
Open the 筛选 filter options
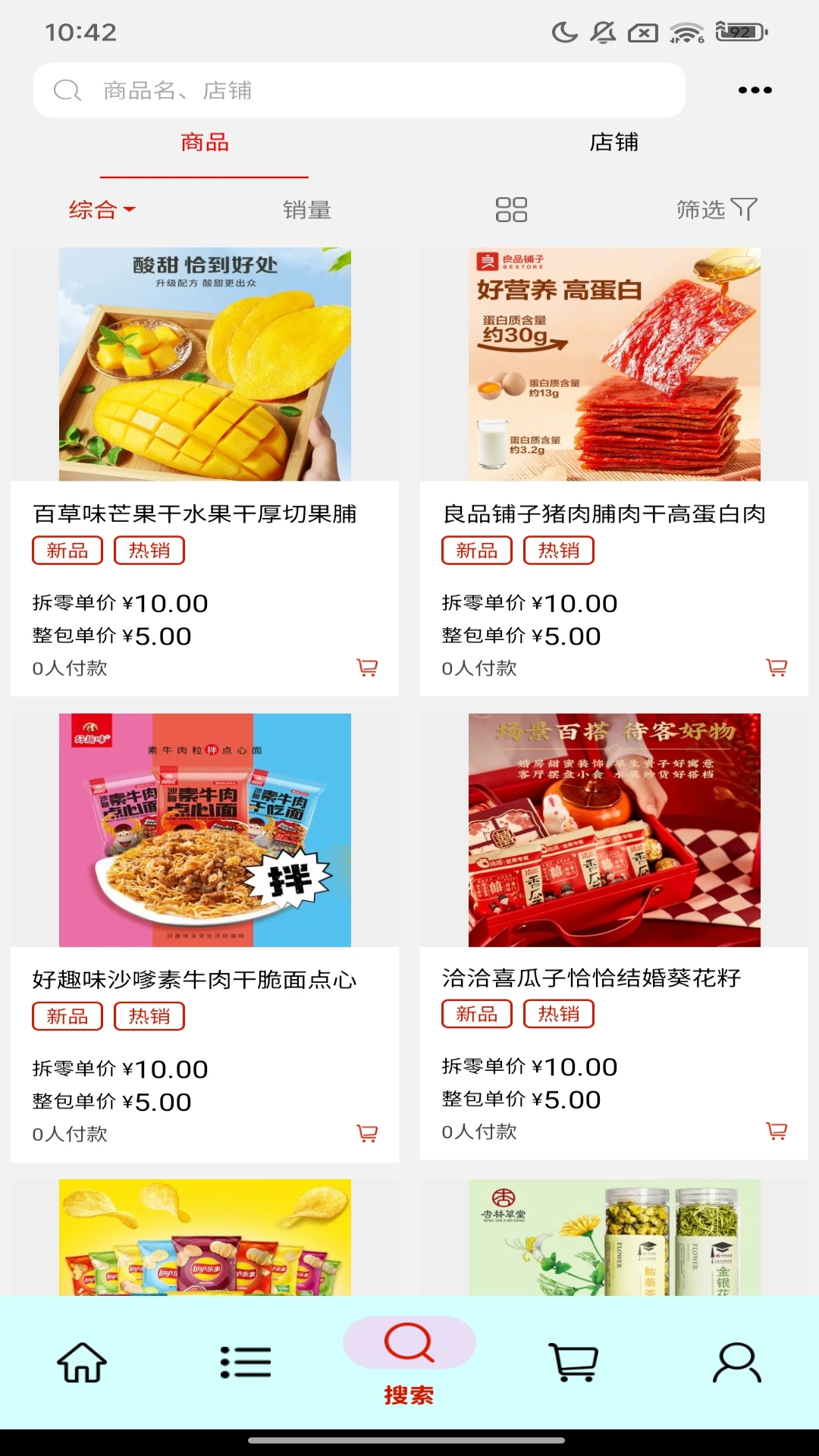[x=716, y=209]
